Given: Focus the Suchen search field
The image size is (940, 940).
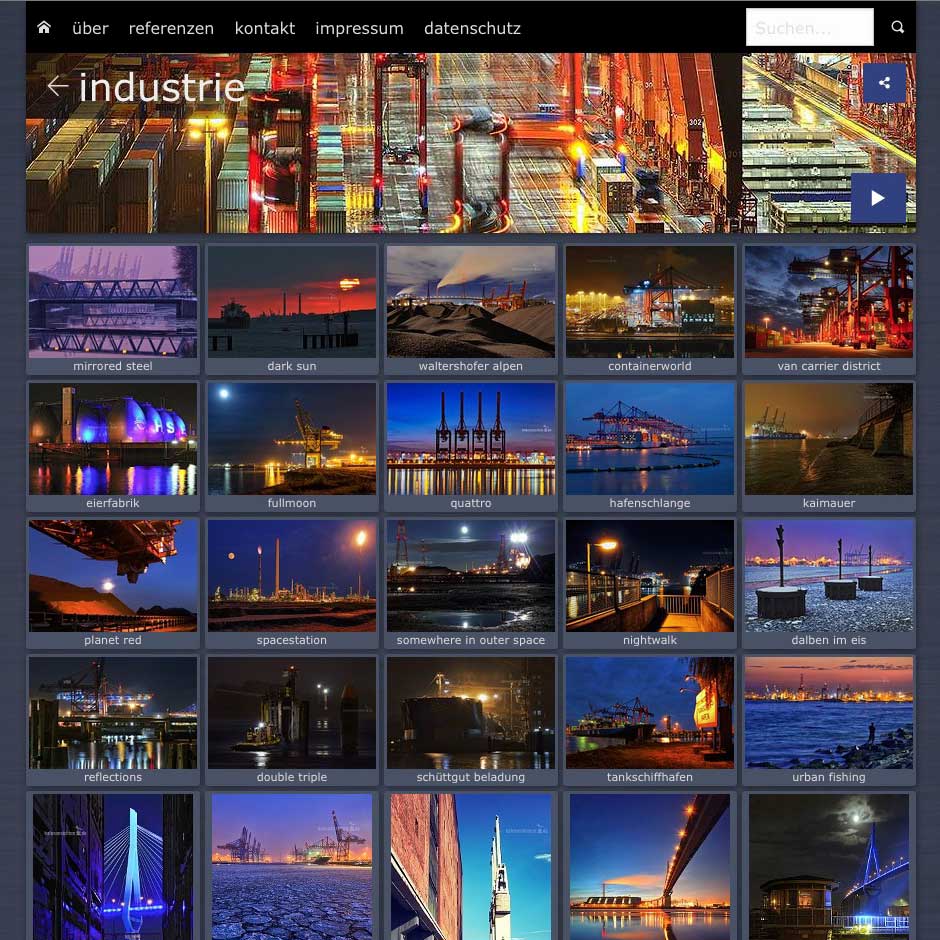Looking at the screenshot, I should click(809, 28).
